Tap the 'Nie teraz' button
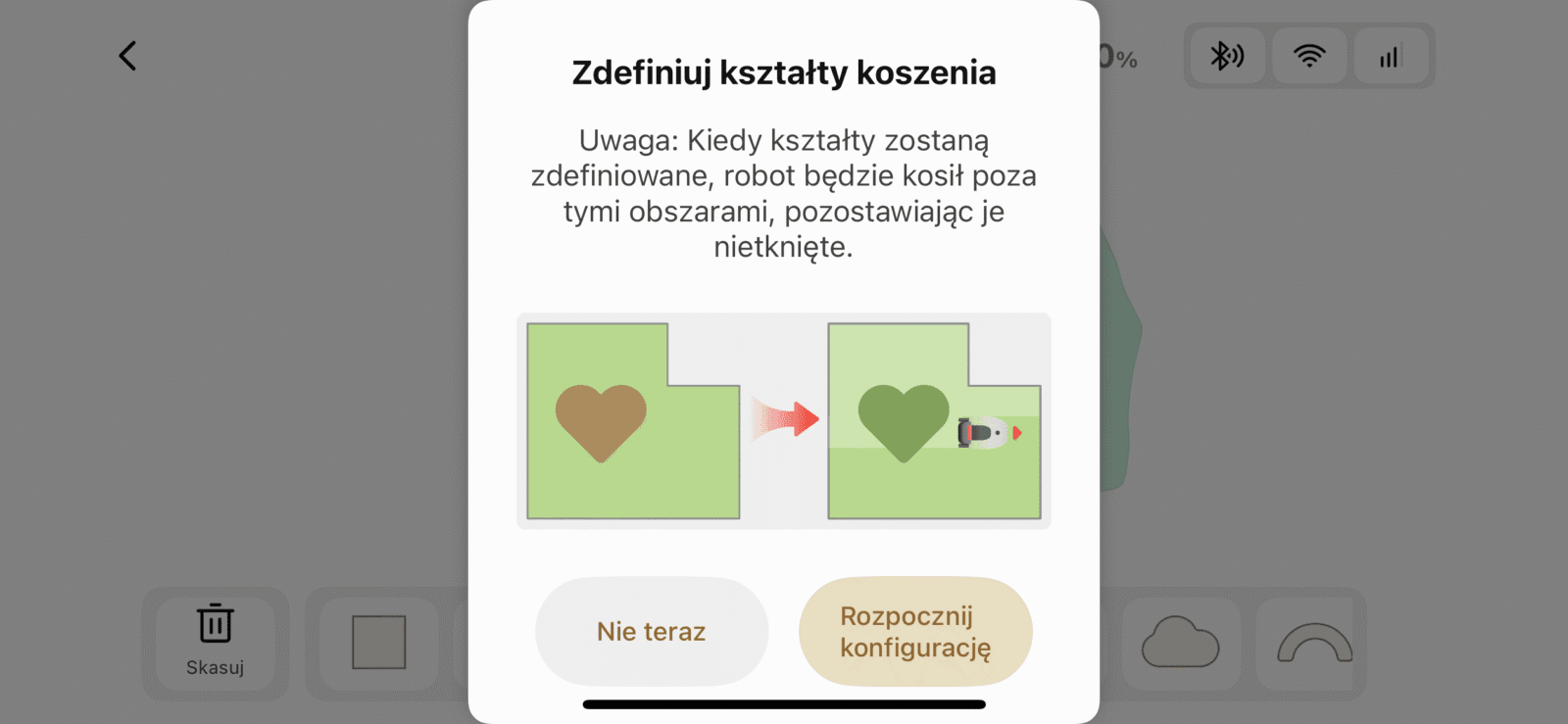This screenshot has height=724, width=1568. click(652, 631)
